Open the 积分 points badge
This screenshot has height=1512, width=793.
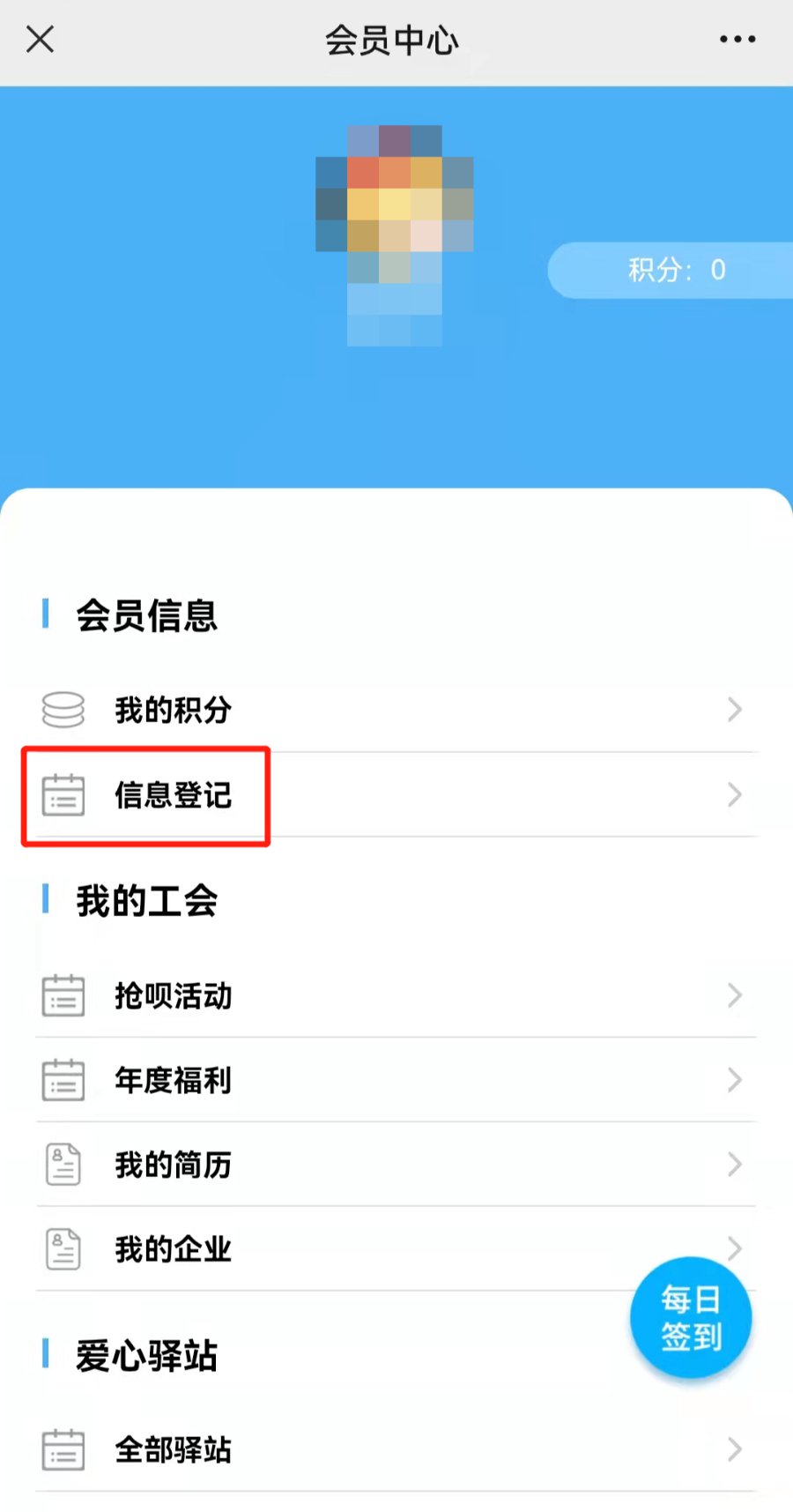pyautogui.click(x=675, y=270)
